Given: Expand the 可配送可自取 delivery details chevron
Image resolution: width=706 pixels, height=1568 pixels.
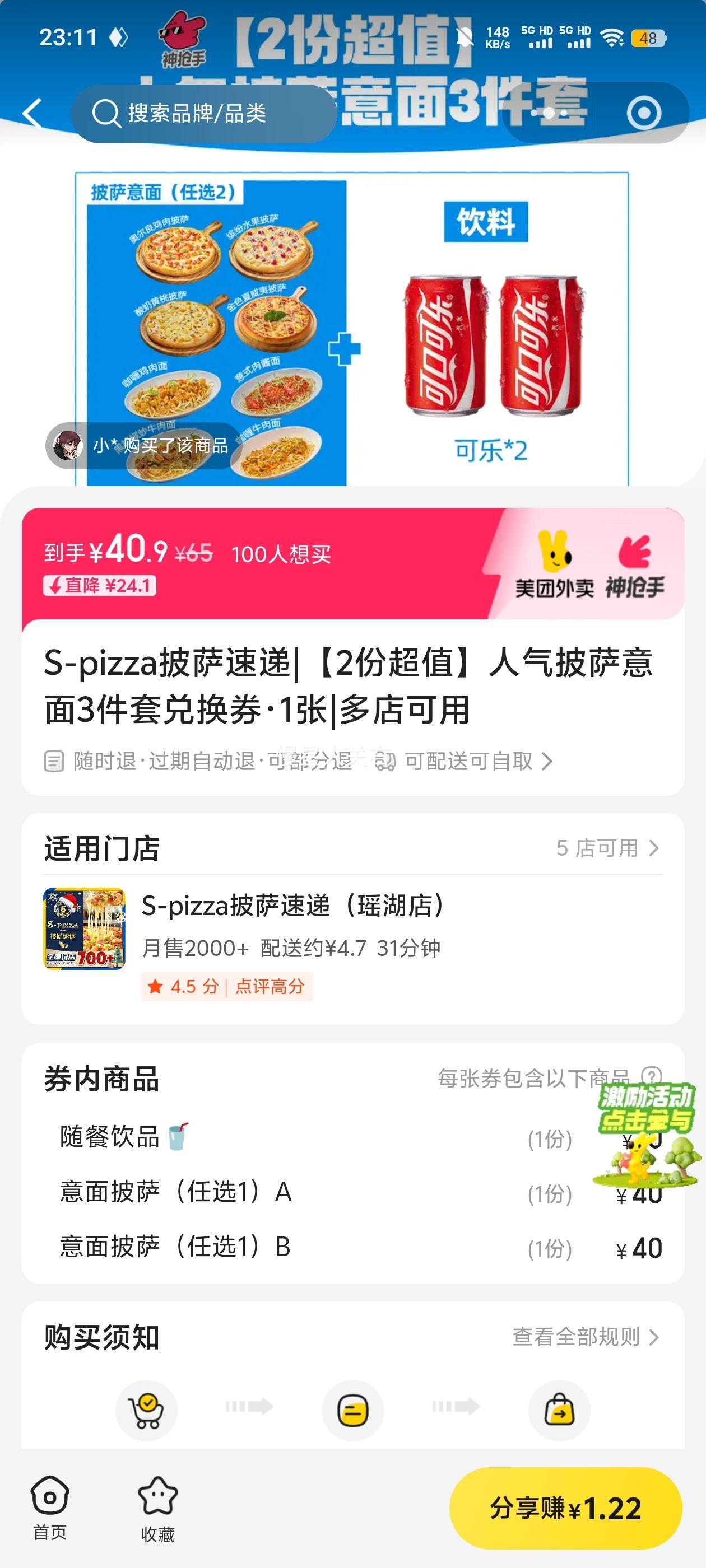Looking at the screenshot, I should coord(548,762).
